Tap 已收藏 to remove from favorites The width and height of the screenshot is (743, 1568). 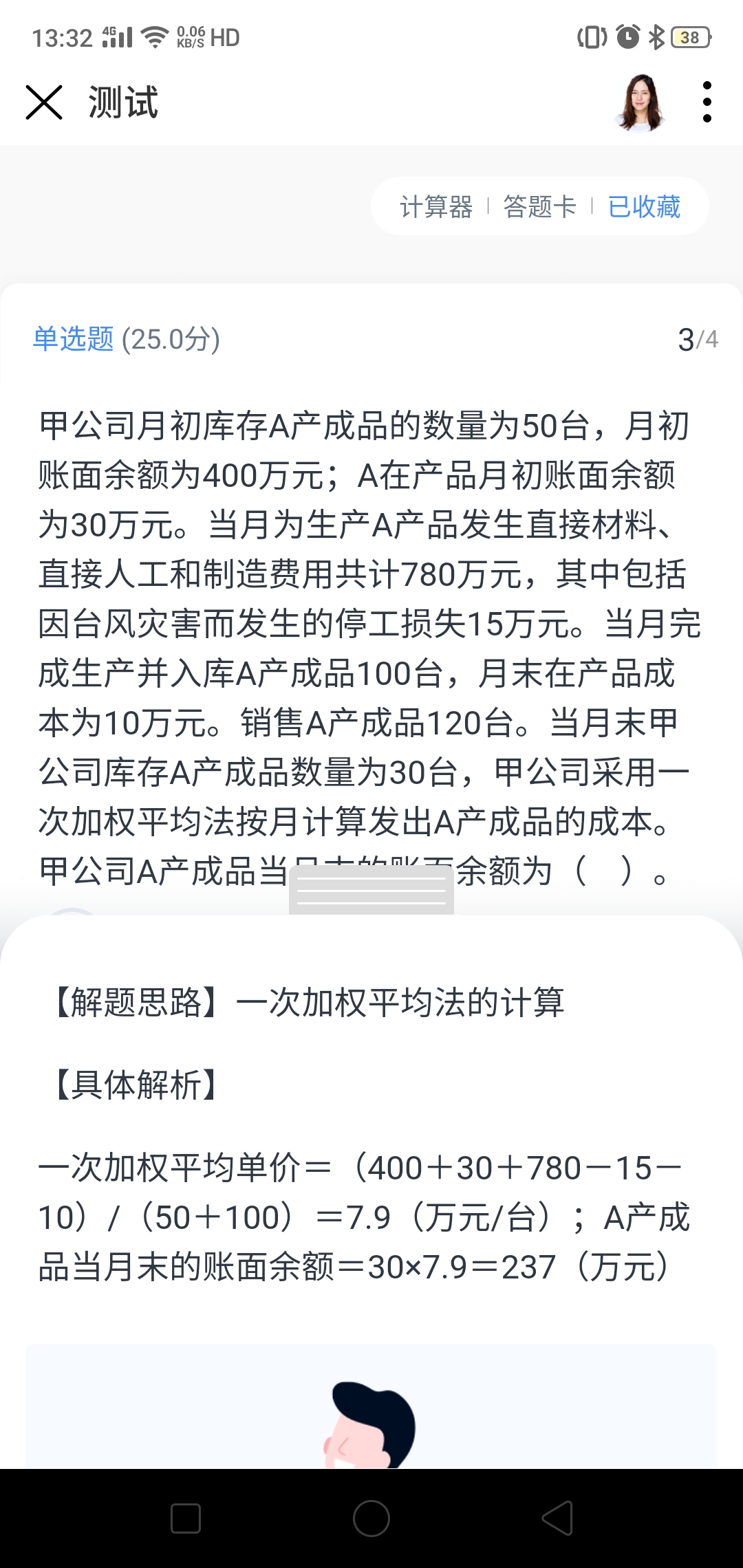pos(644,206)
